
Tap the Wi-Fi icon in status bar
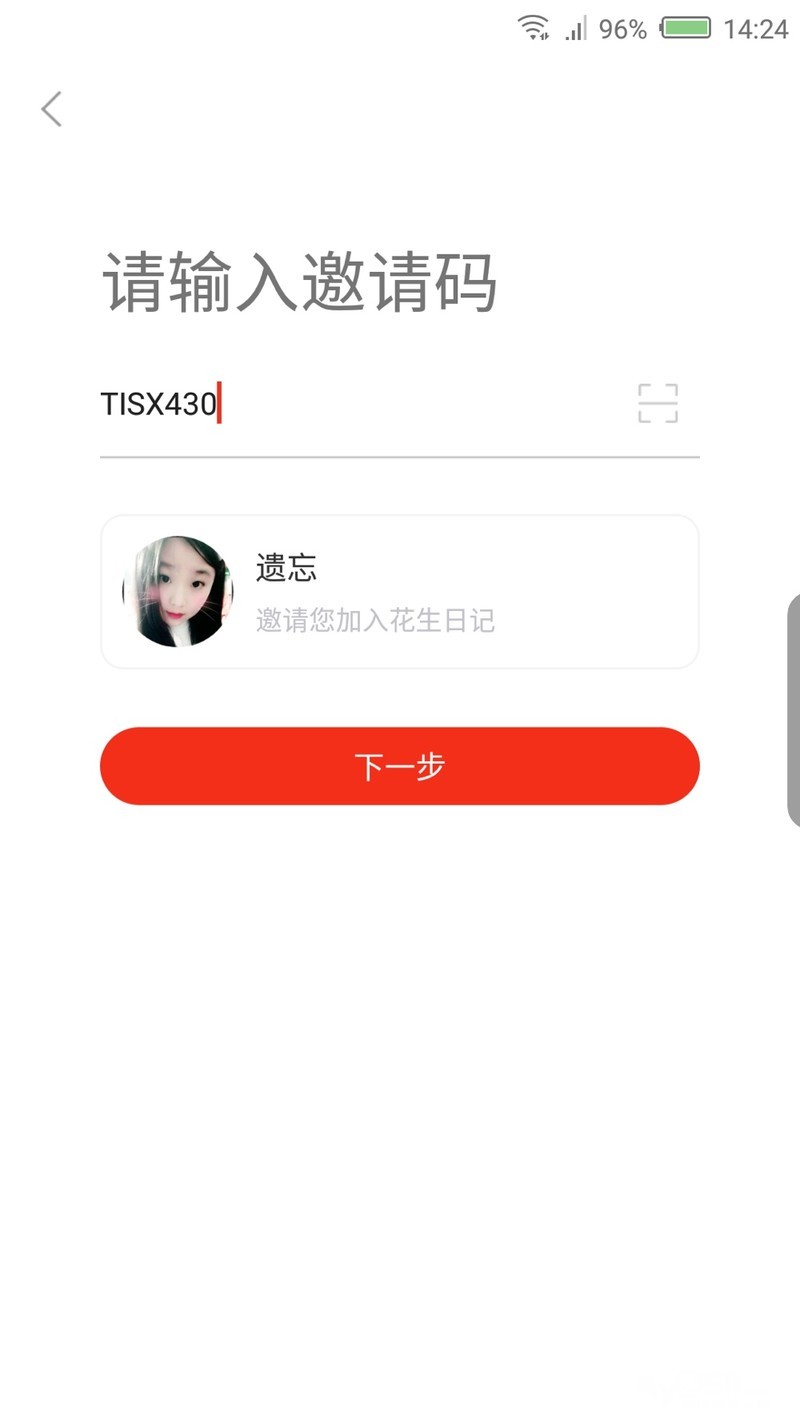531,28
